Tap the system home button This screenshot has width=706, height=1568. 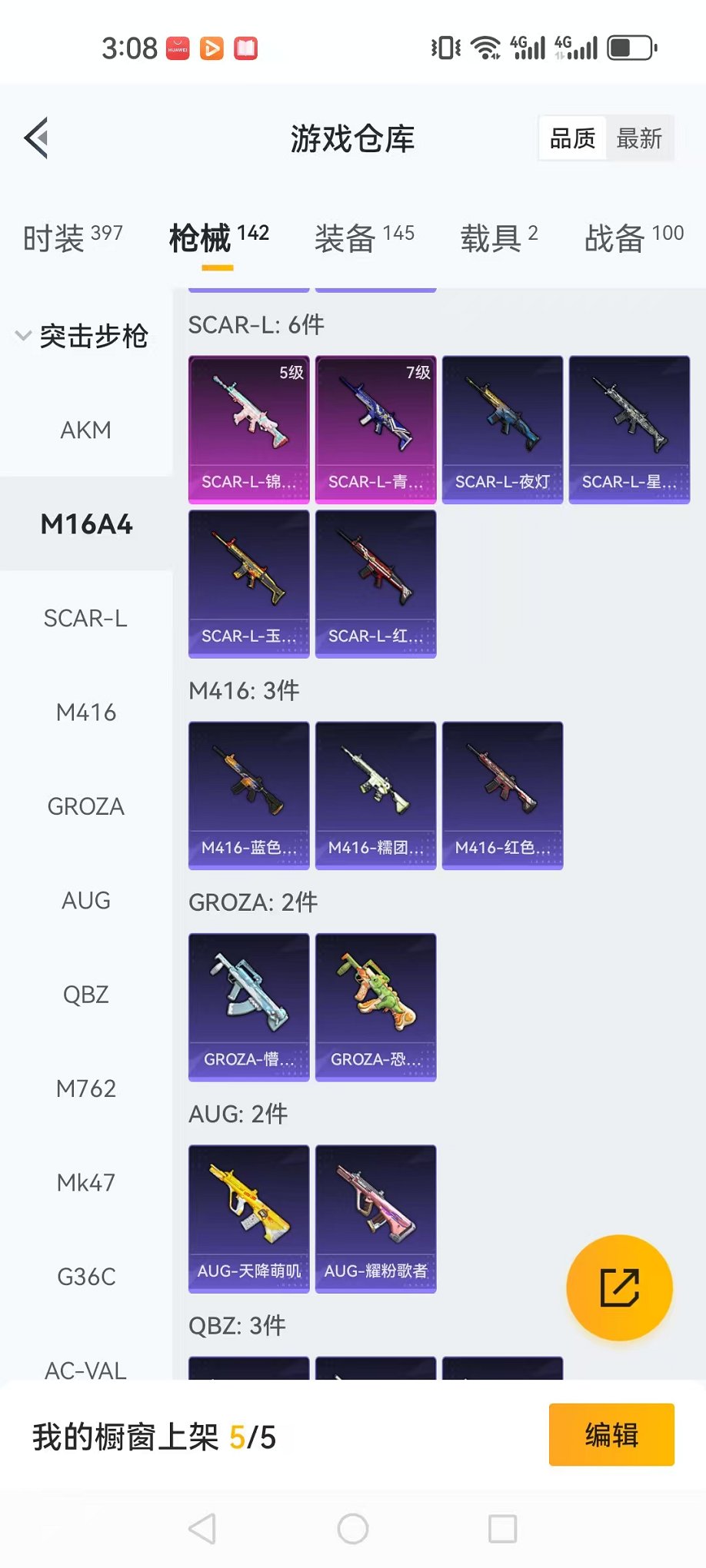pos(353,1529)
